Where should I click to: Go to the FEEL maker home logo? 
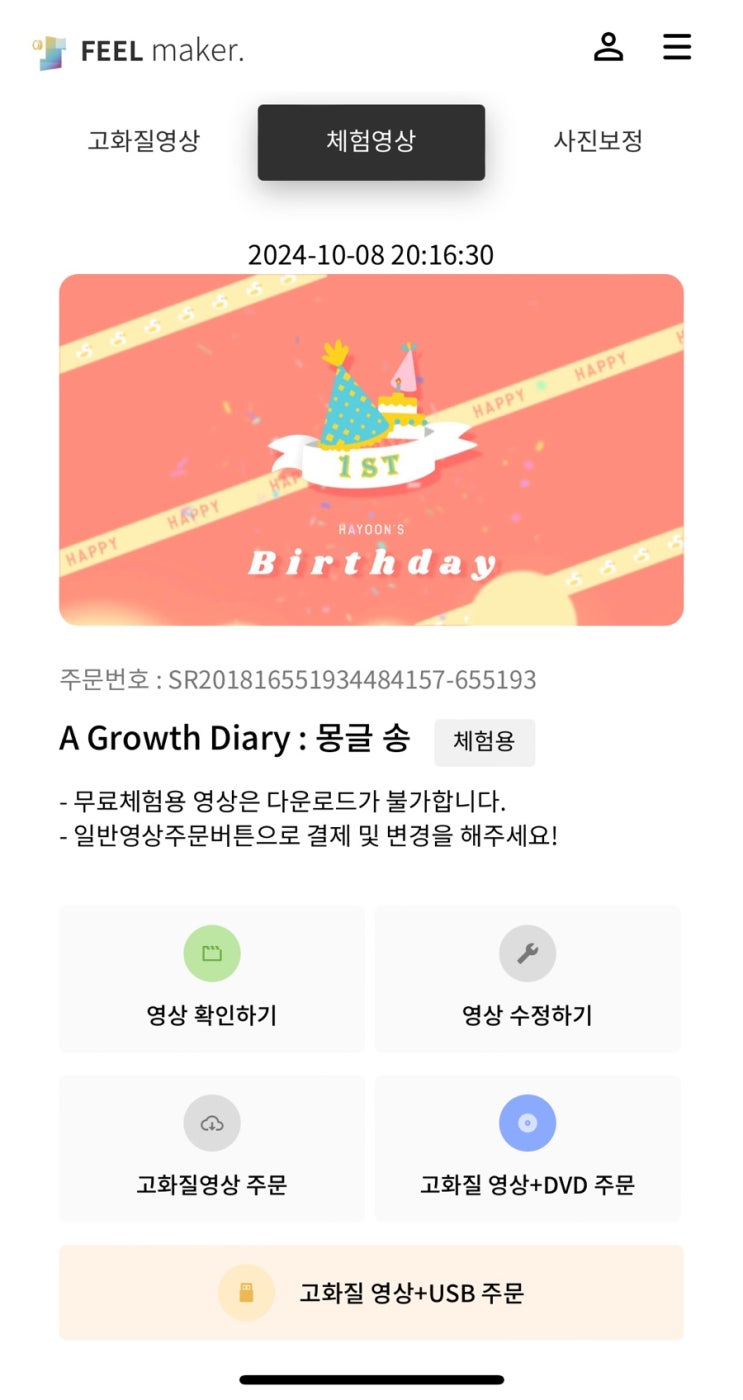[x=139, y=50]
